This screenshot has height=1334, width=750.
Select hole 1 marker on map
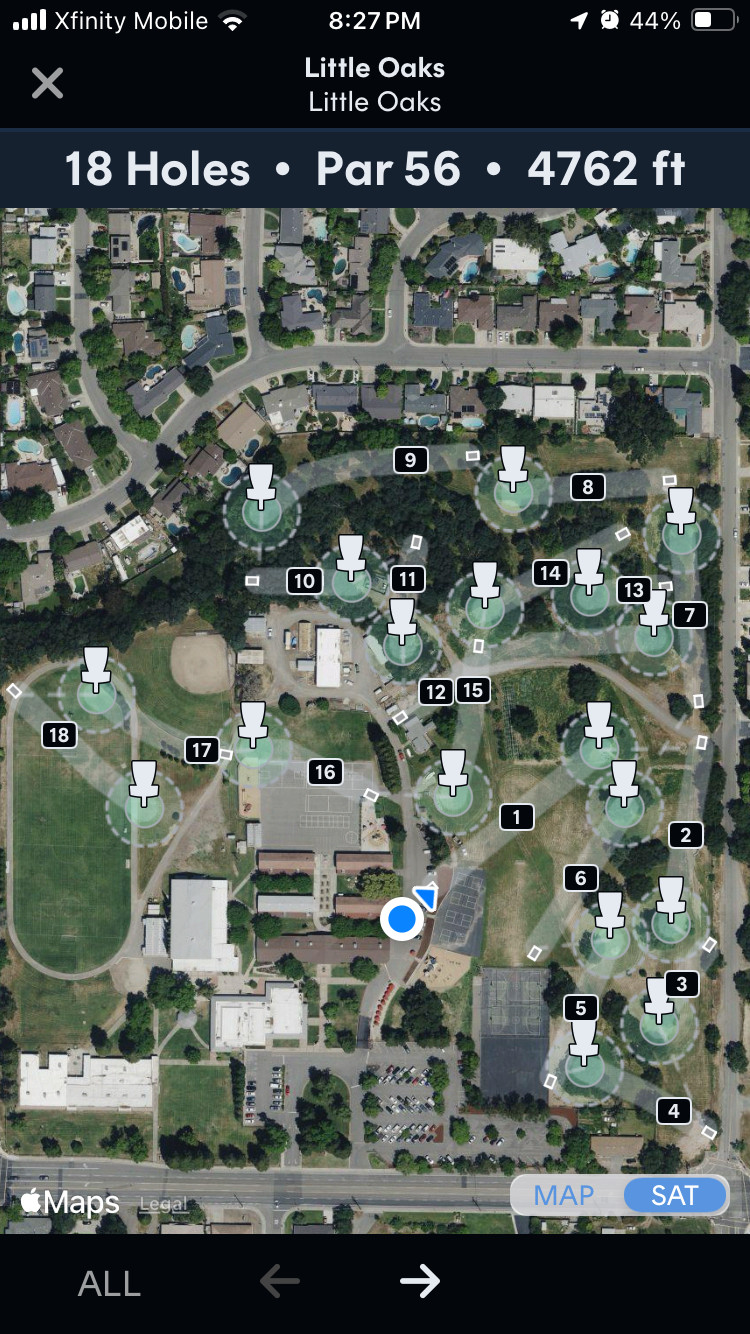pyautogui.click(x=517, y=817)
